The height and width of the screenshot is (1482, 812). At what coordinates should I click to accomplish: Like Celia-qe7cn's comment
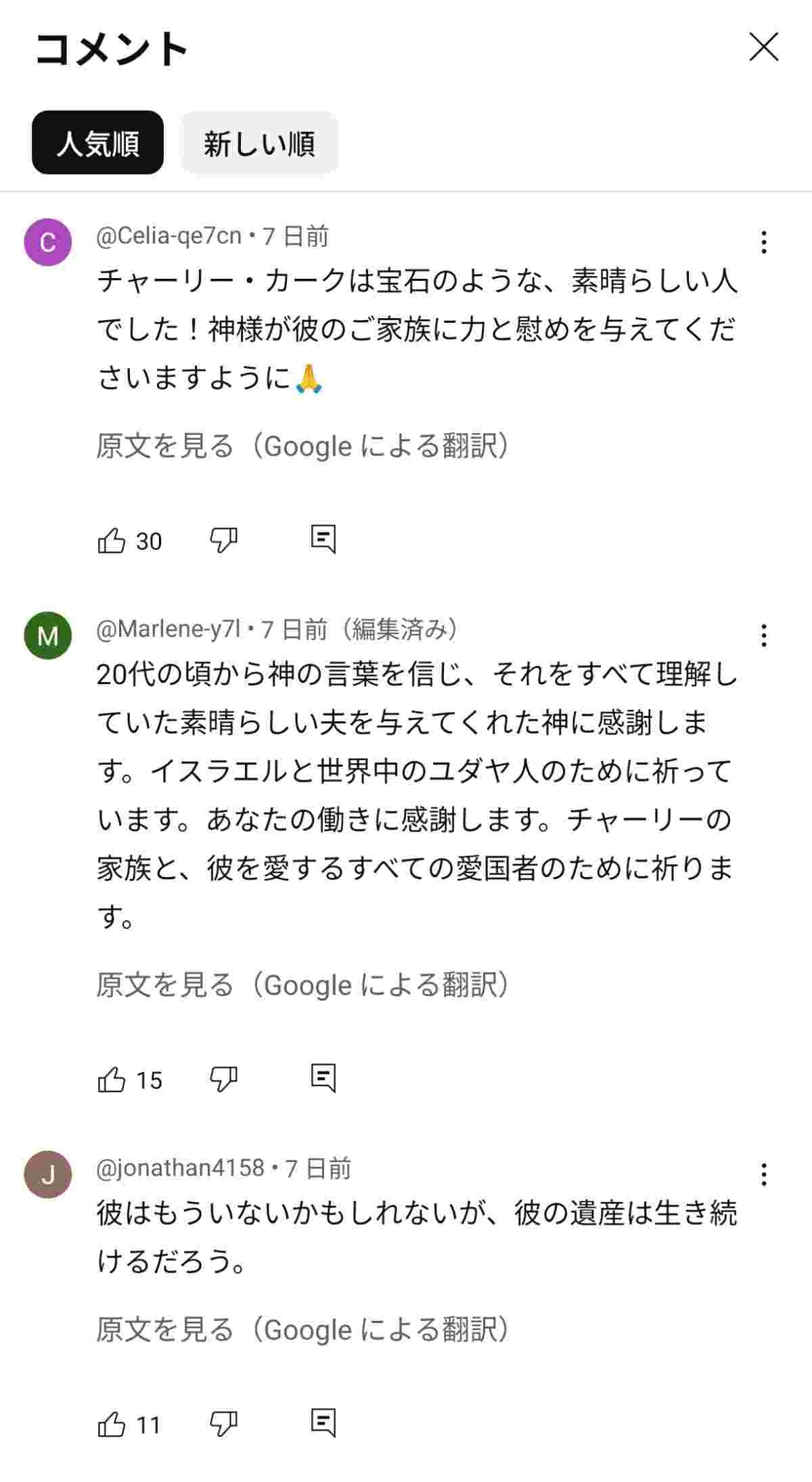(112, 540)
